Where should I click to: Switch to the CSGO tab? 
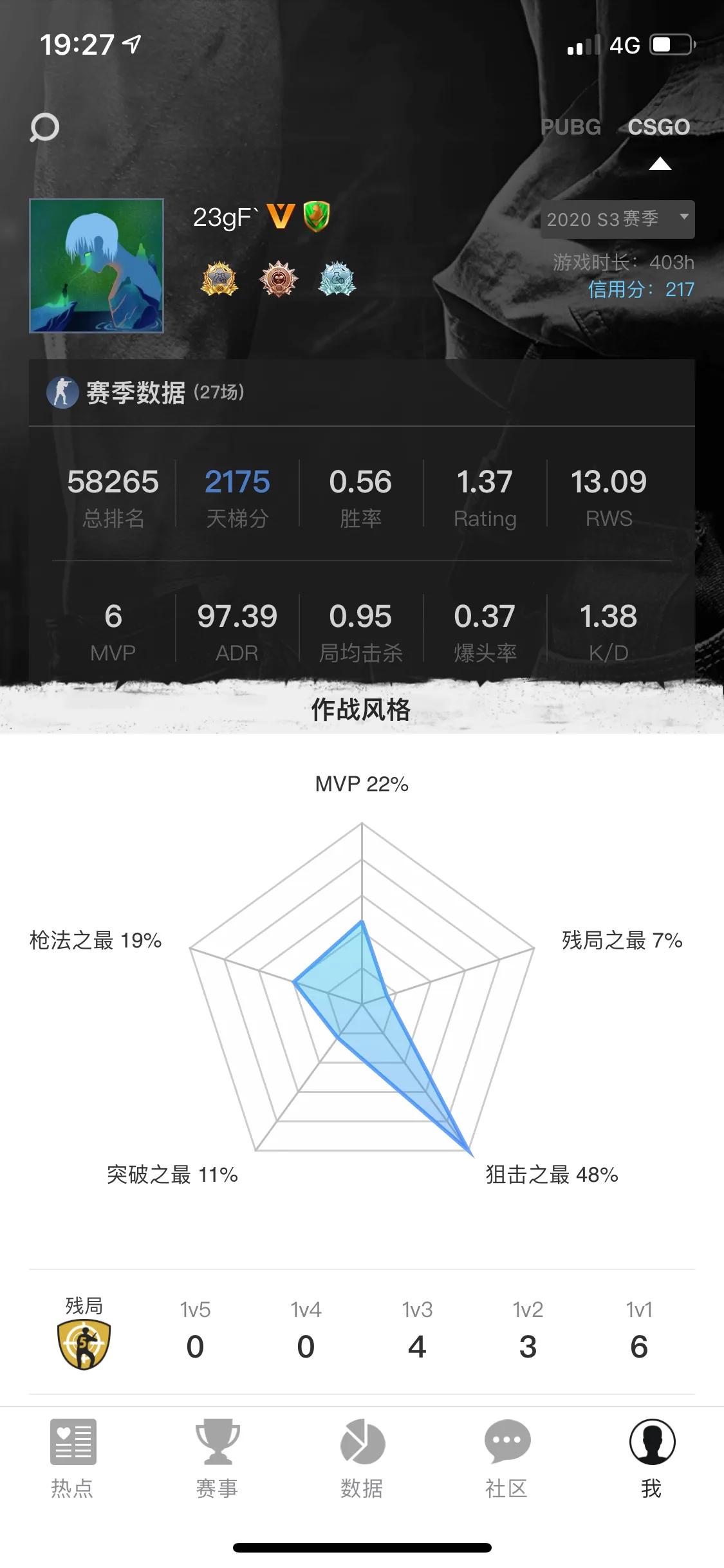[658, 127]
